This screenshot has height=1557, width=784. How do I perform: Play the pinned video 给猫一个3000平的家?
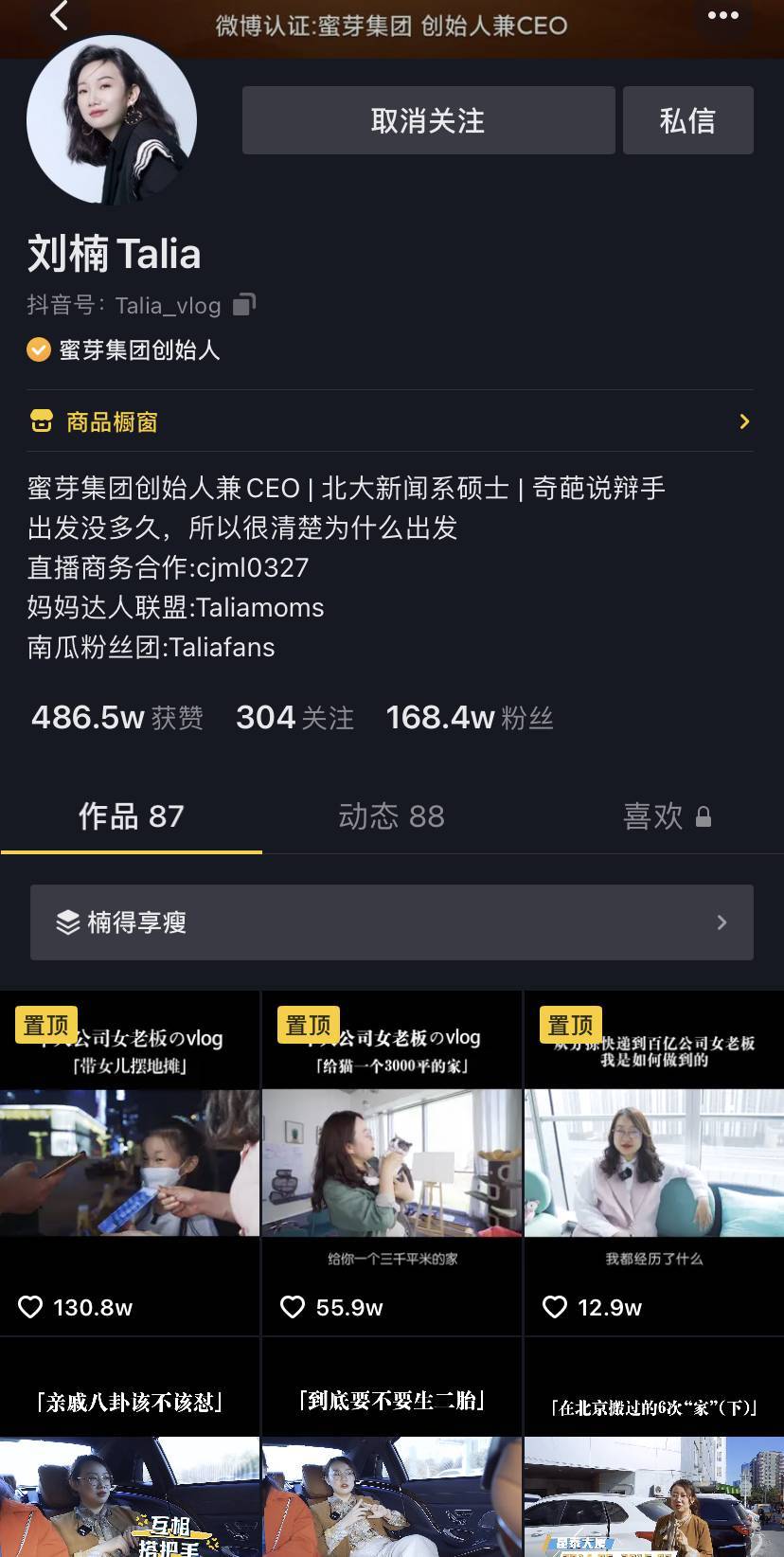click(391, 1163)
